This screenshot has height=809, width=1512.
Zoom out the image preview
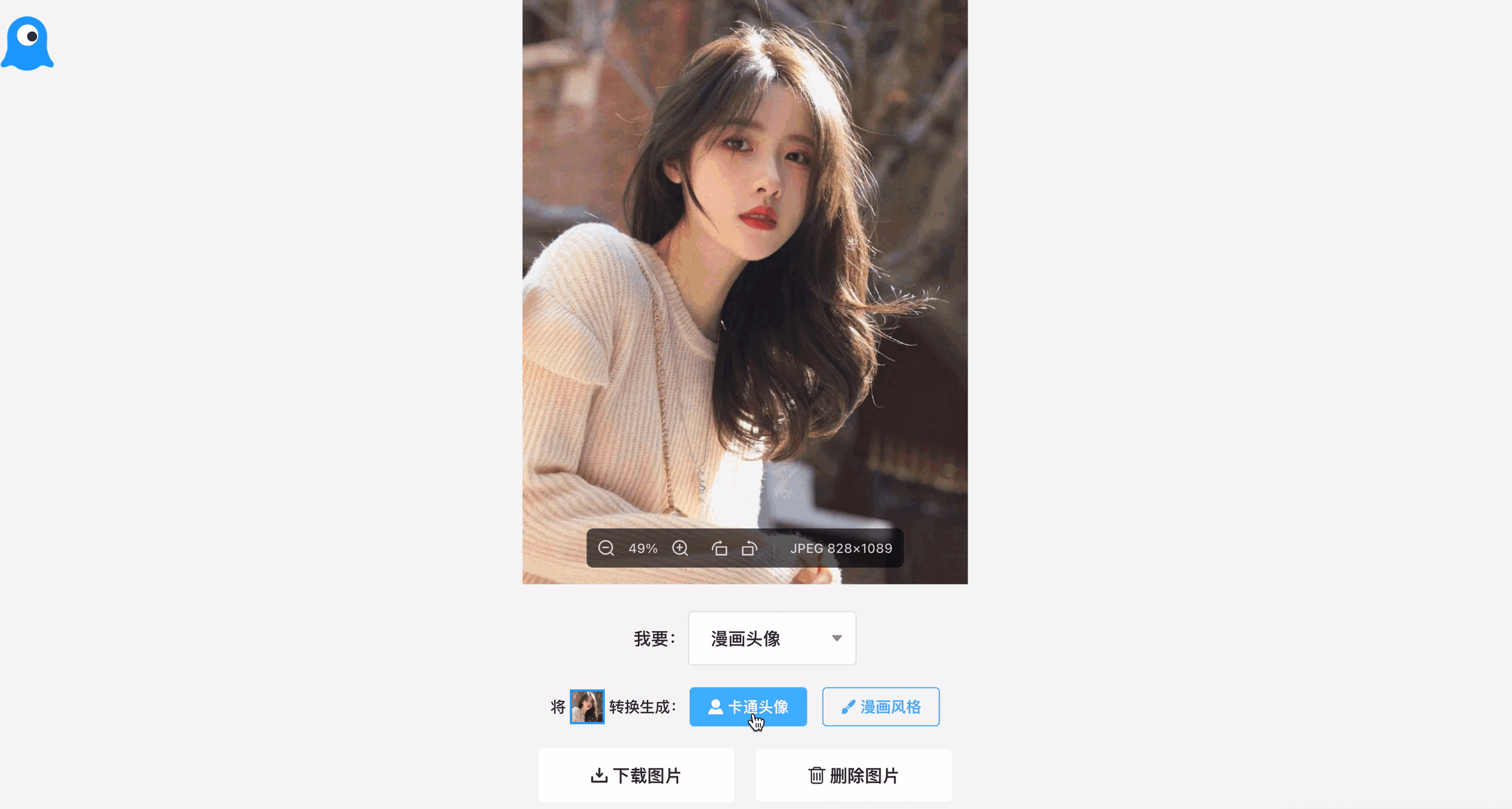[606, 548]
